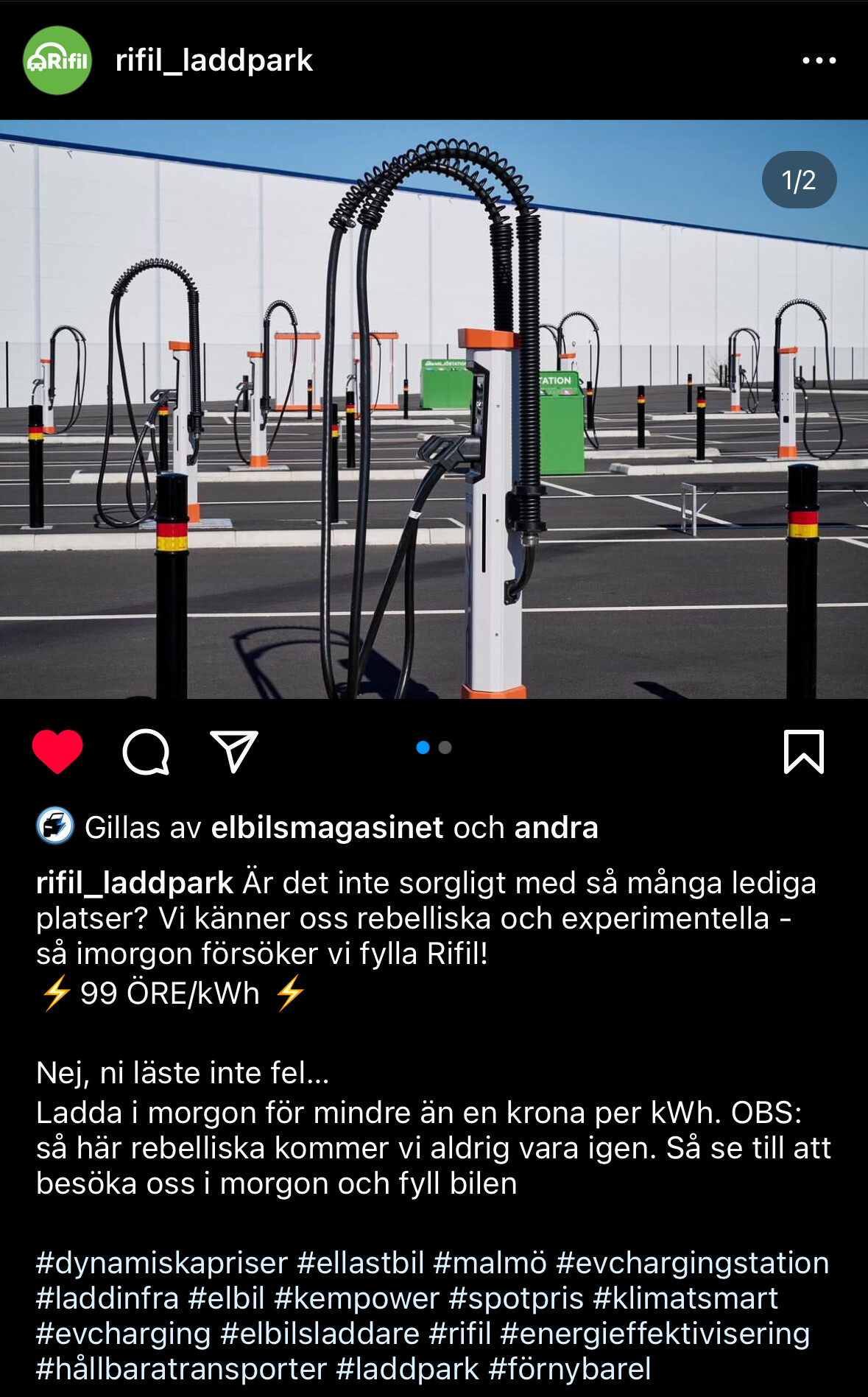Open the #spotpris hashtag

tap(516, 1298)
